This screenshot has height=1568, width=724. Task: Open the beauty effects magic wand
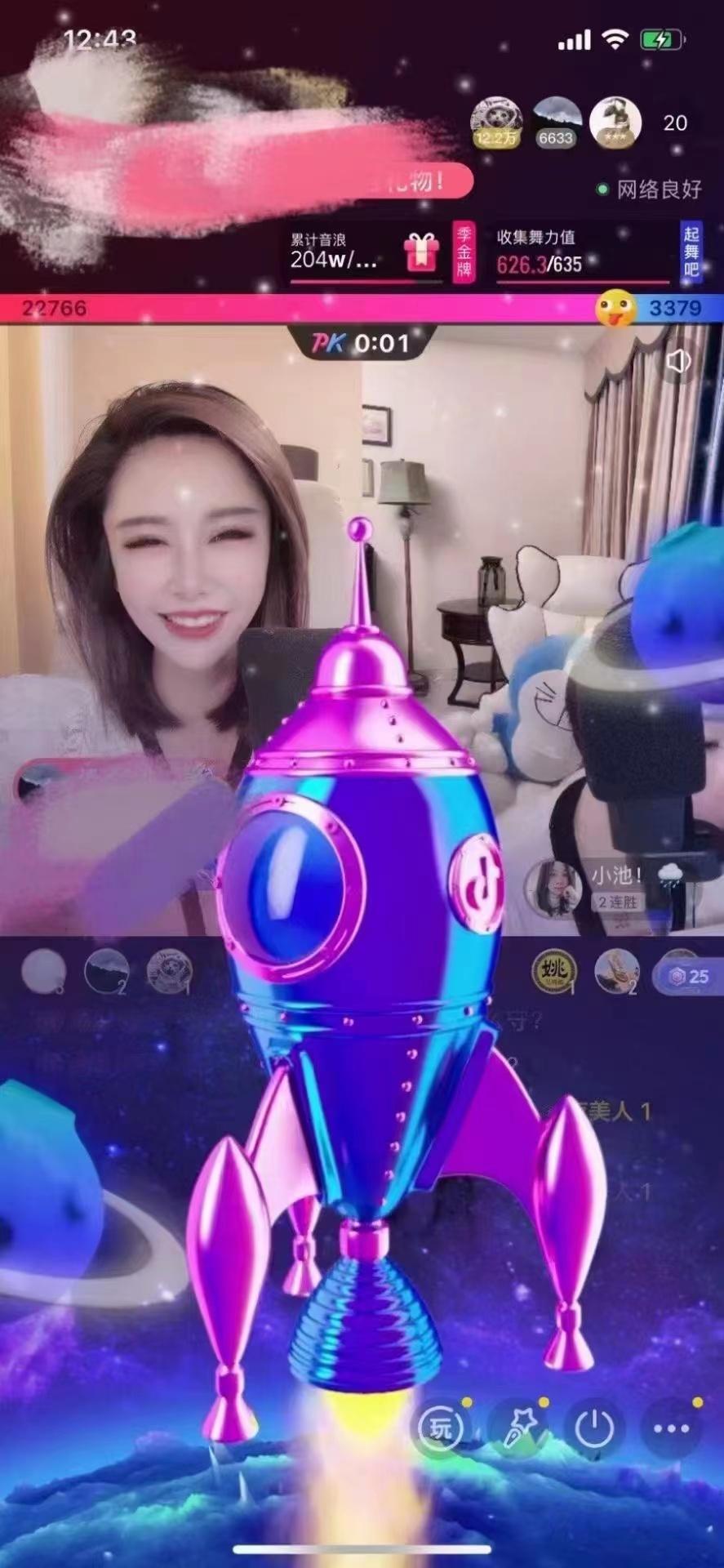coord(518,1428)
